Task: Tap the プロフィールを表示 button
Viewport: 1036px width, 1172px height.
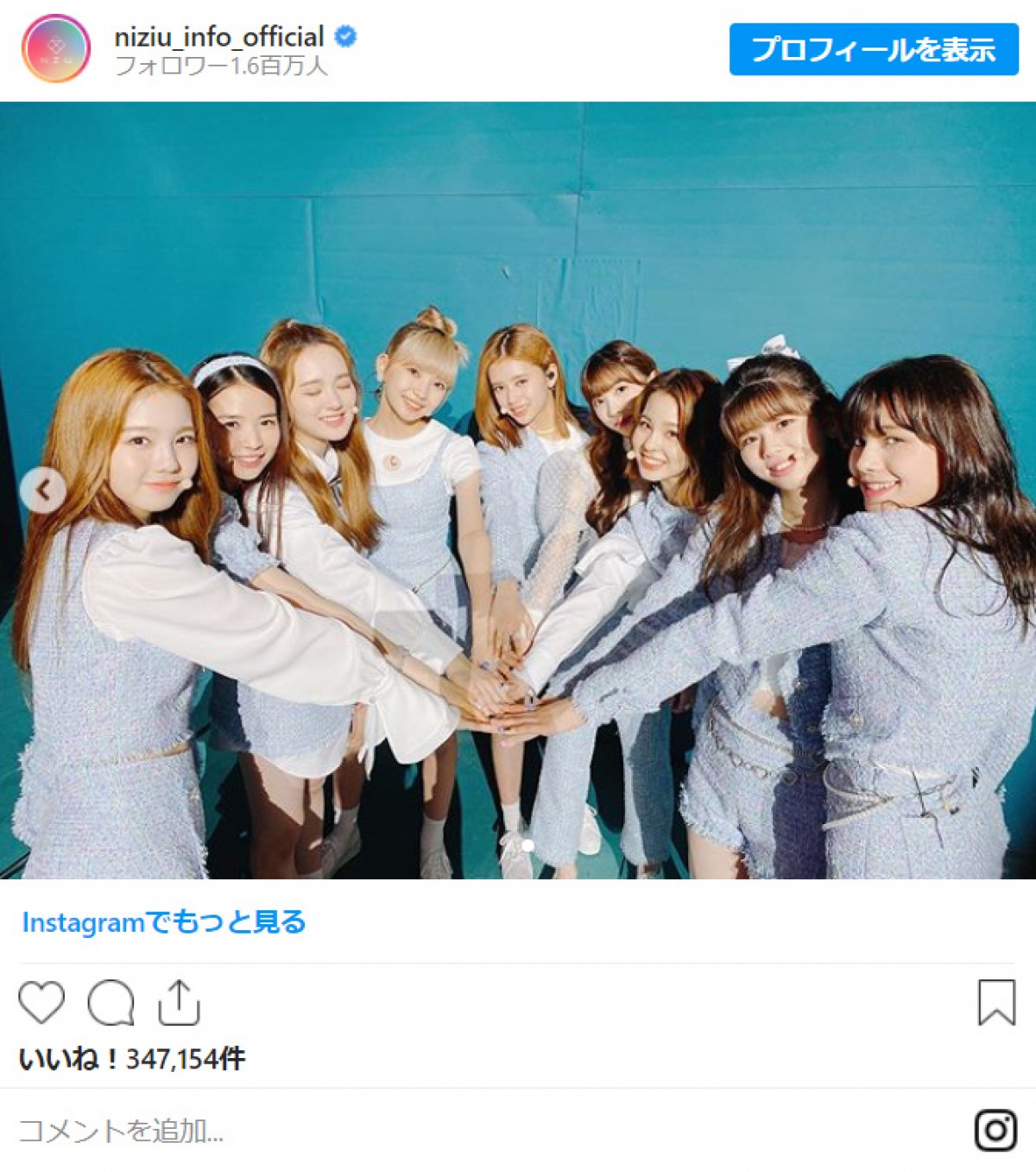Action: pyautogui.click(x=873, y=49)
